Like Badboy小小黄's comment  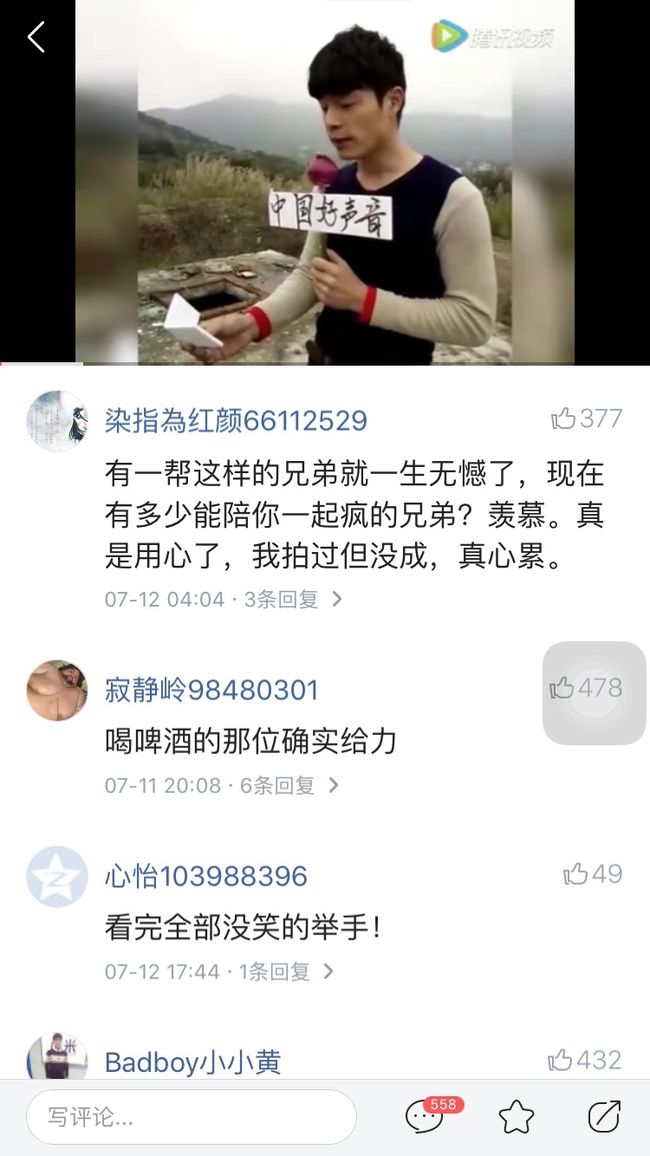(x=585, y=1060)
